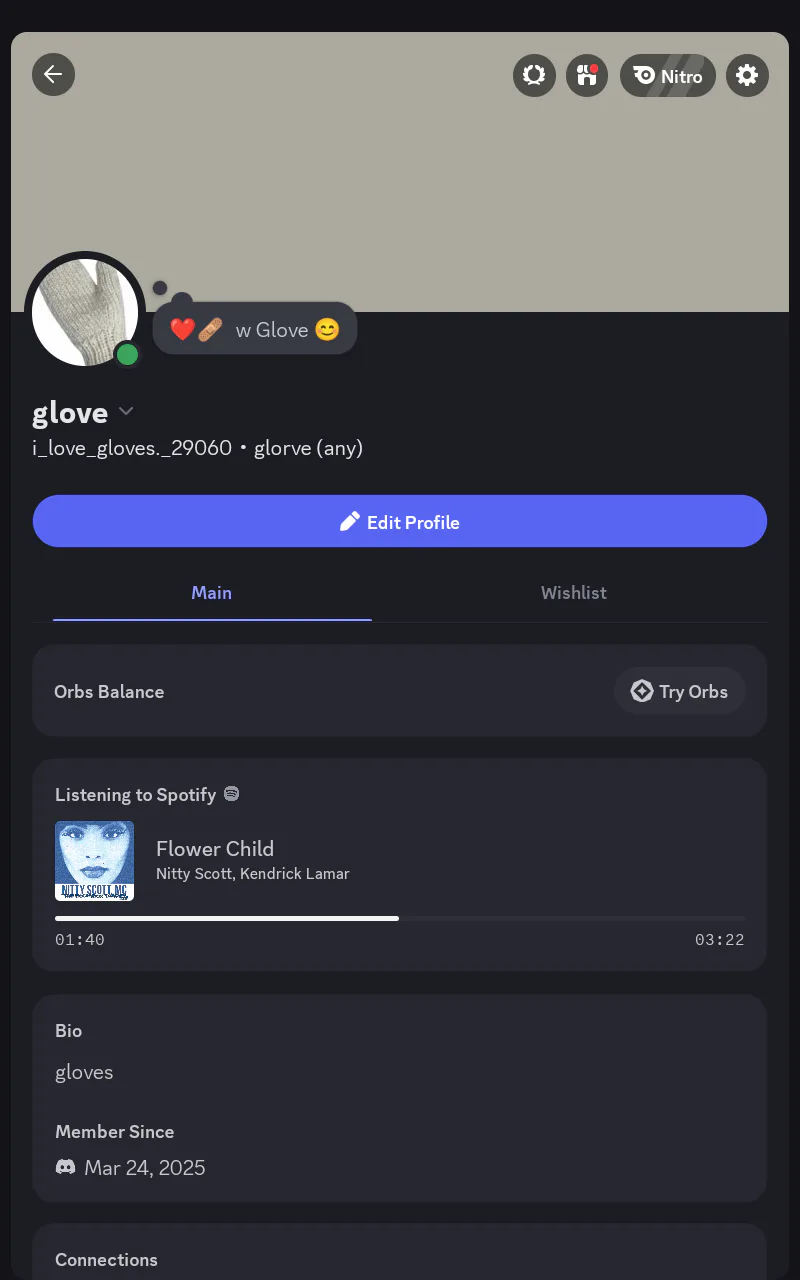Open the Flower Child album cover
Screen dimensions: 800x1280
point(95,861)
